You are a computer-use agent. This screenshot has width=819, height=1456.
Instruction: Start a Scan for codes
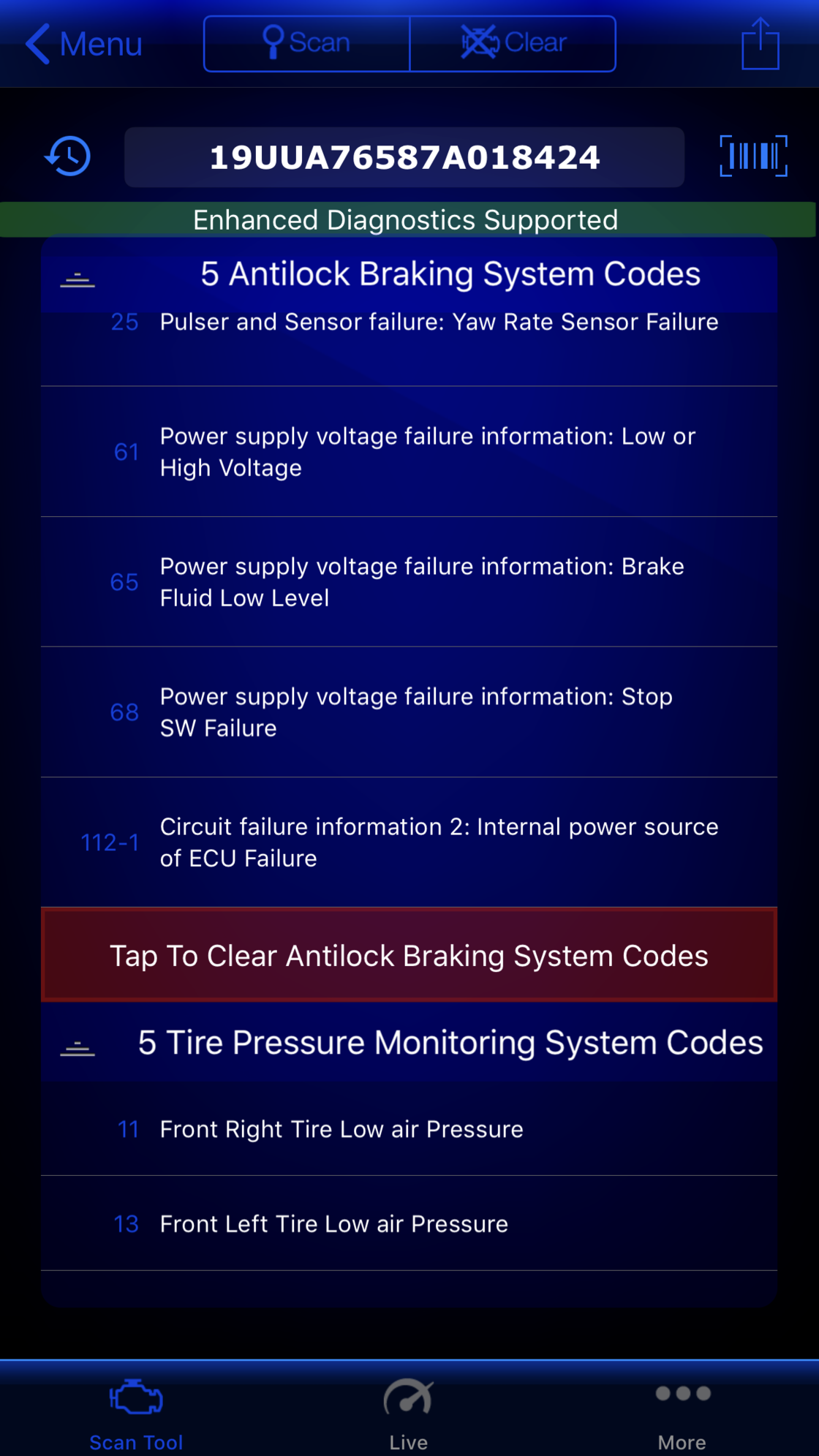pos(306,43)
